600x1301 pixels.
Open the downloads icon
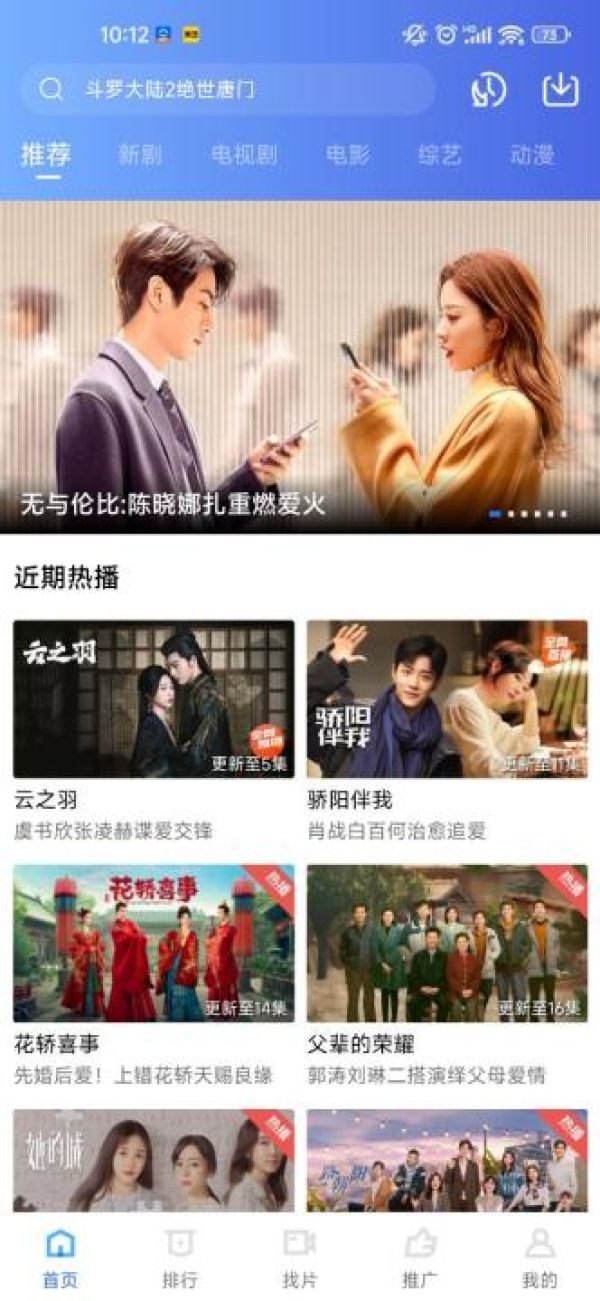point(561,90)
